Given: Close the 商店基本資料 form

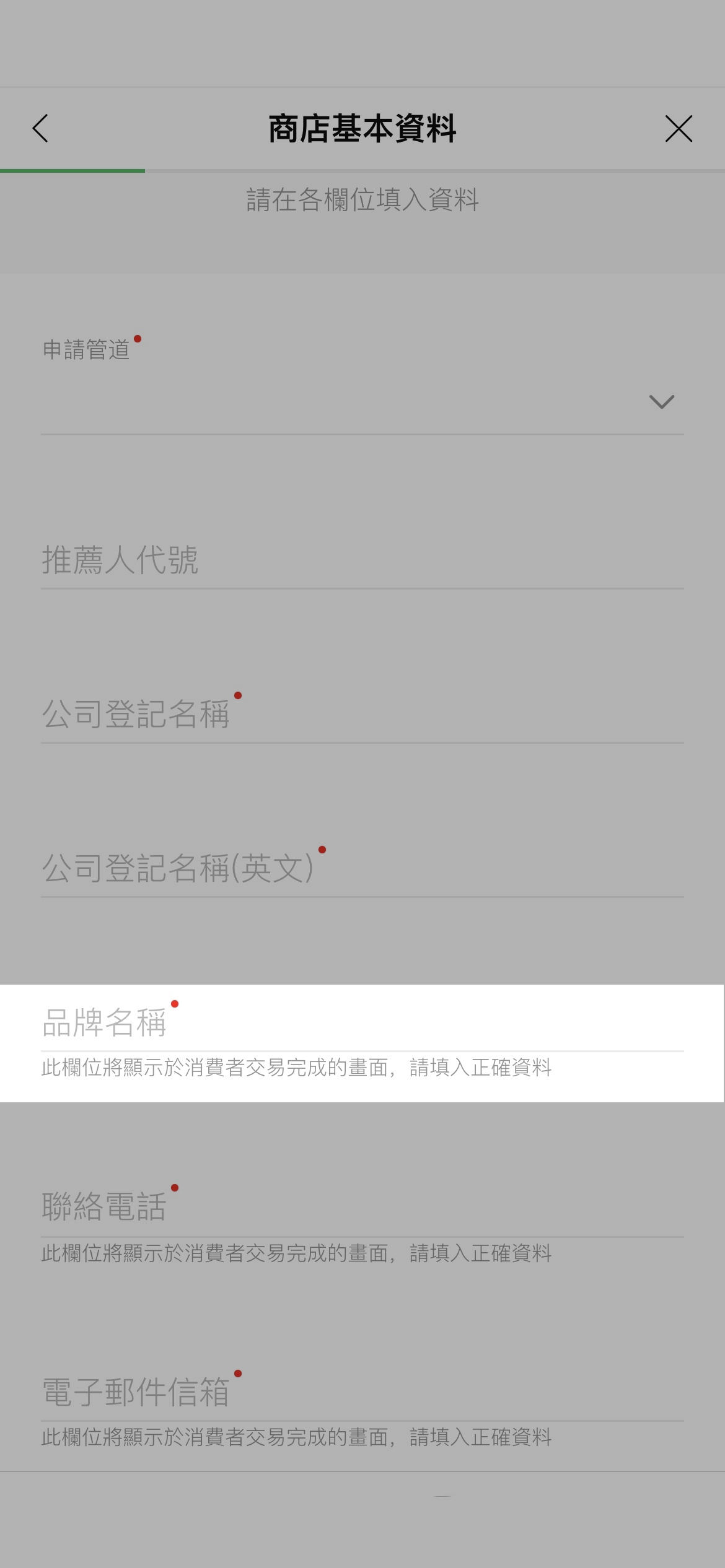Looking at the screenshot, I should [x=679, y=129].
